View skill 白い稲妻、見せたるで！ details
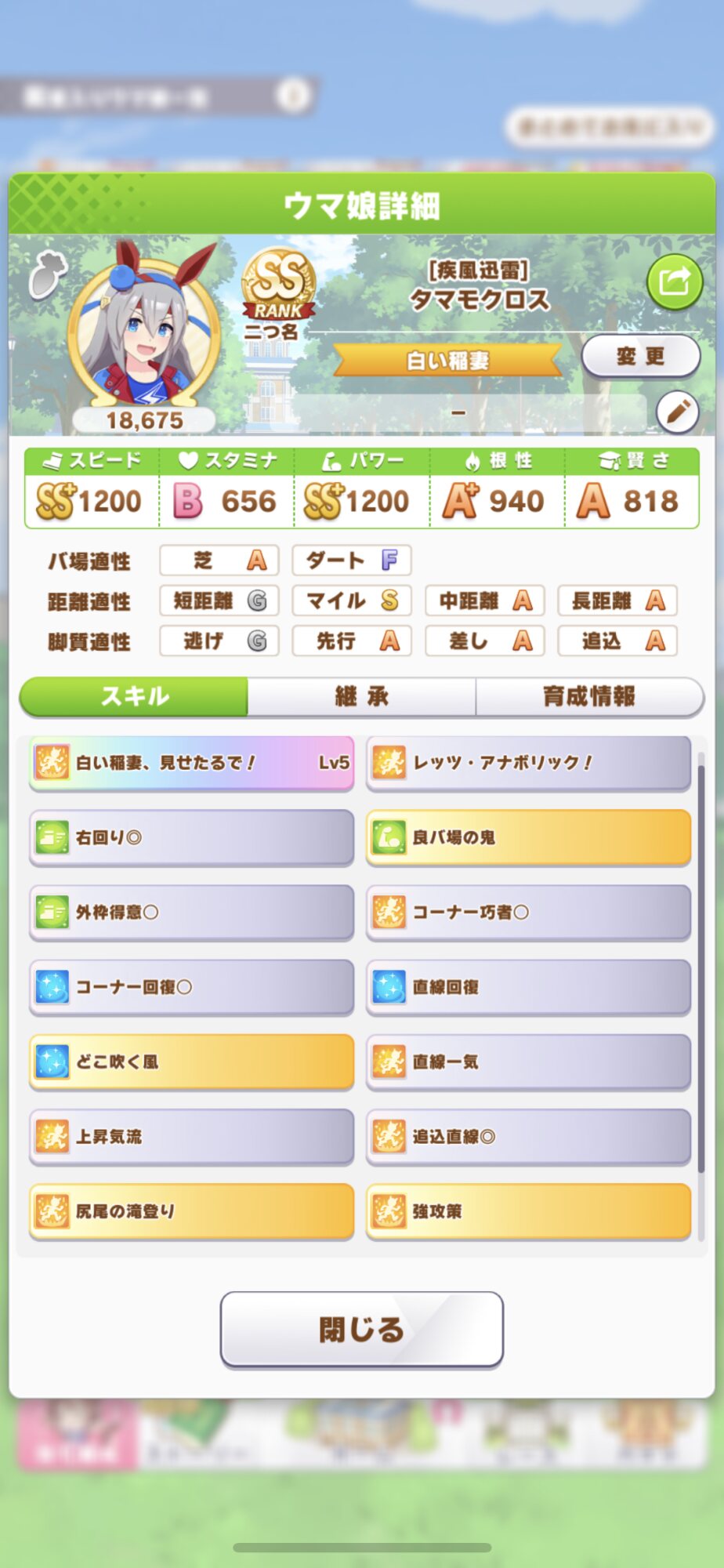 point(191,762)
